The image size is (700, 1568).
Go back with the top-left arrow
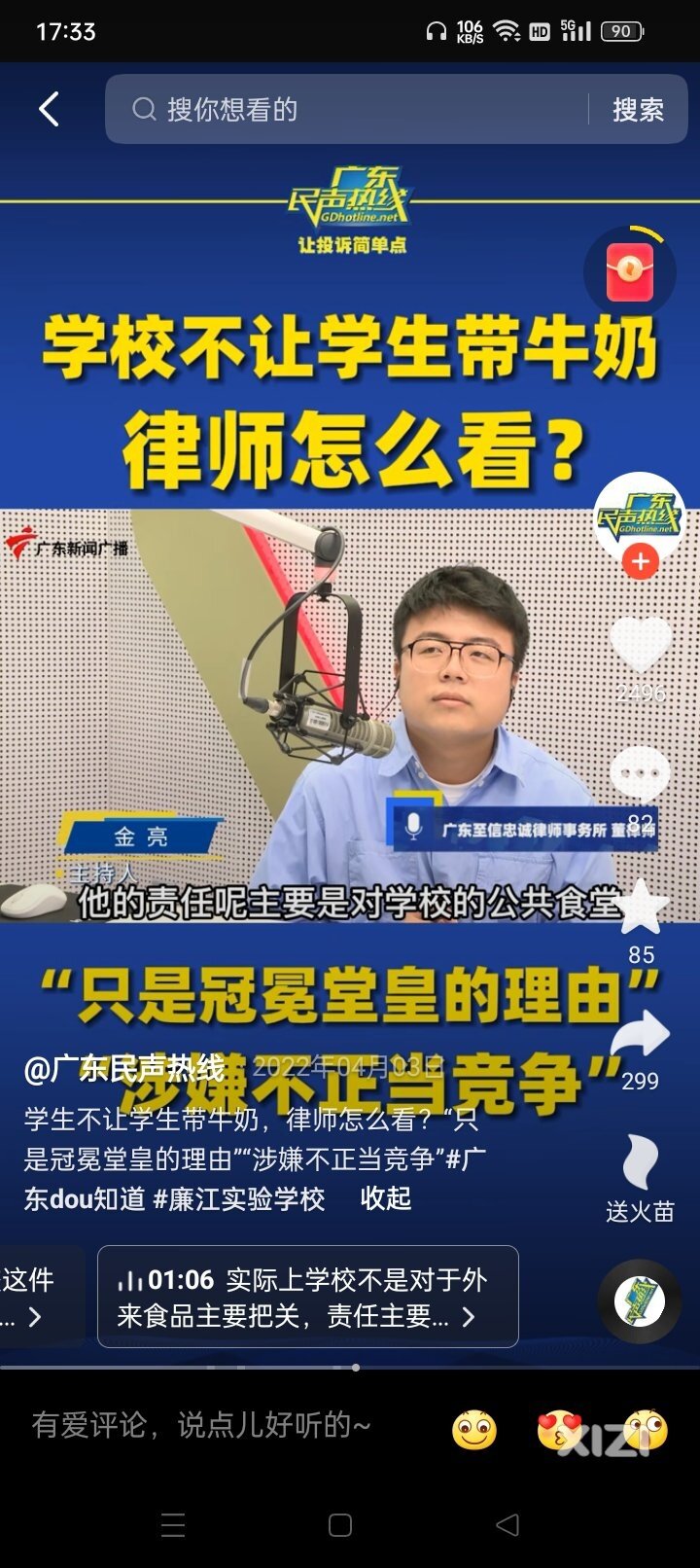tap(49, 109)
